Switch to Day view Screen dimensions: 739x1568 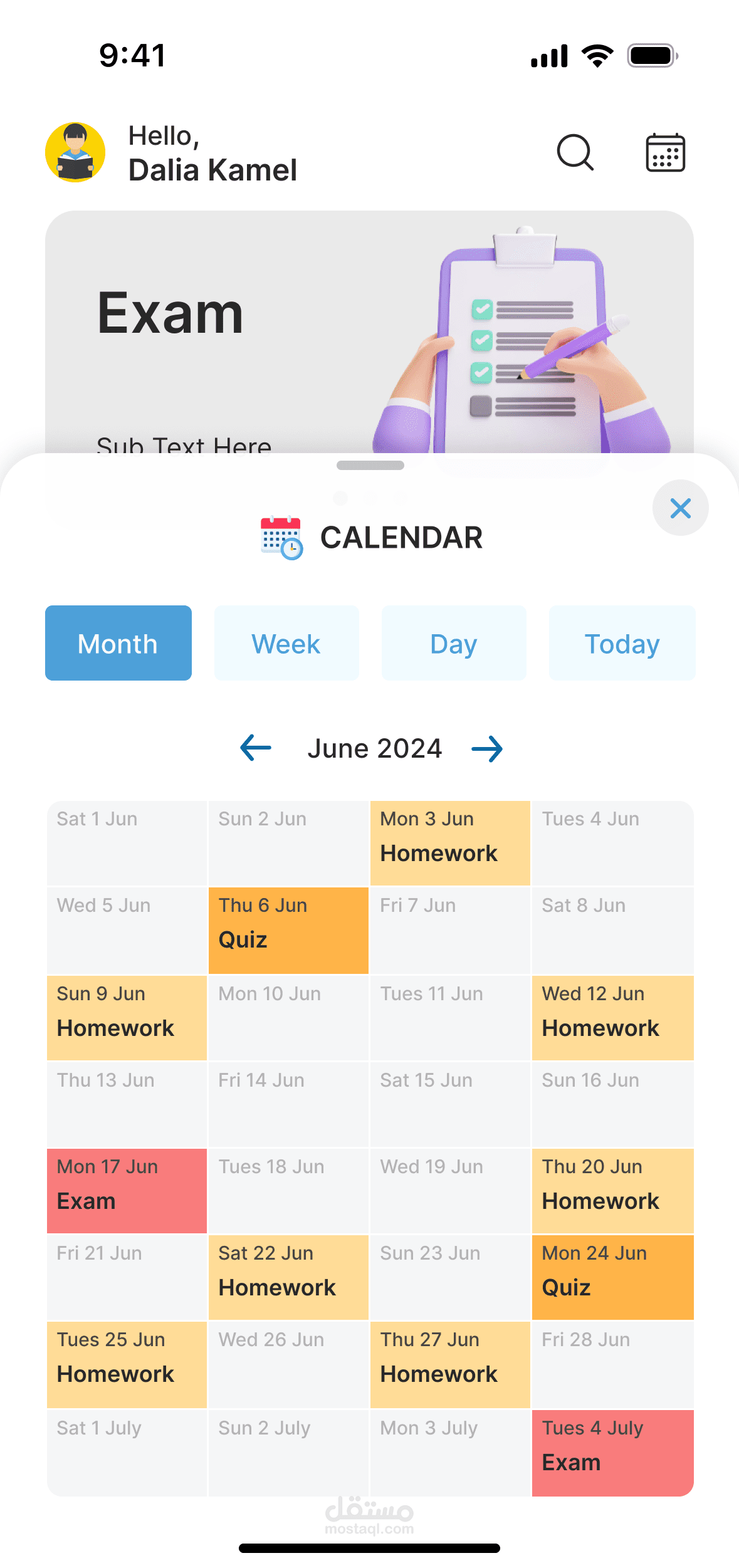pyautogui.click(x=454, y=643)
